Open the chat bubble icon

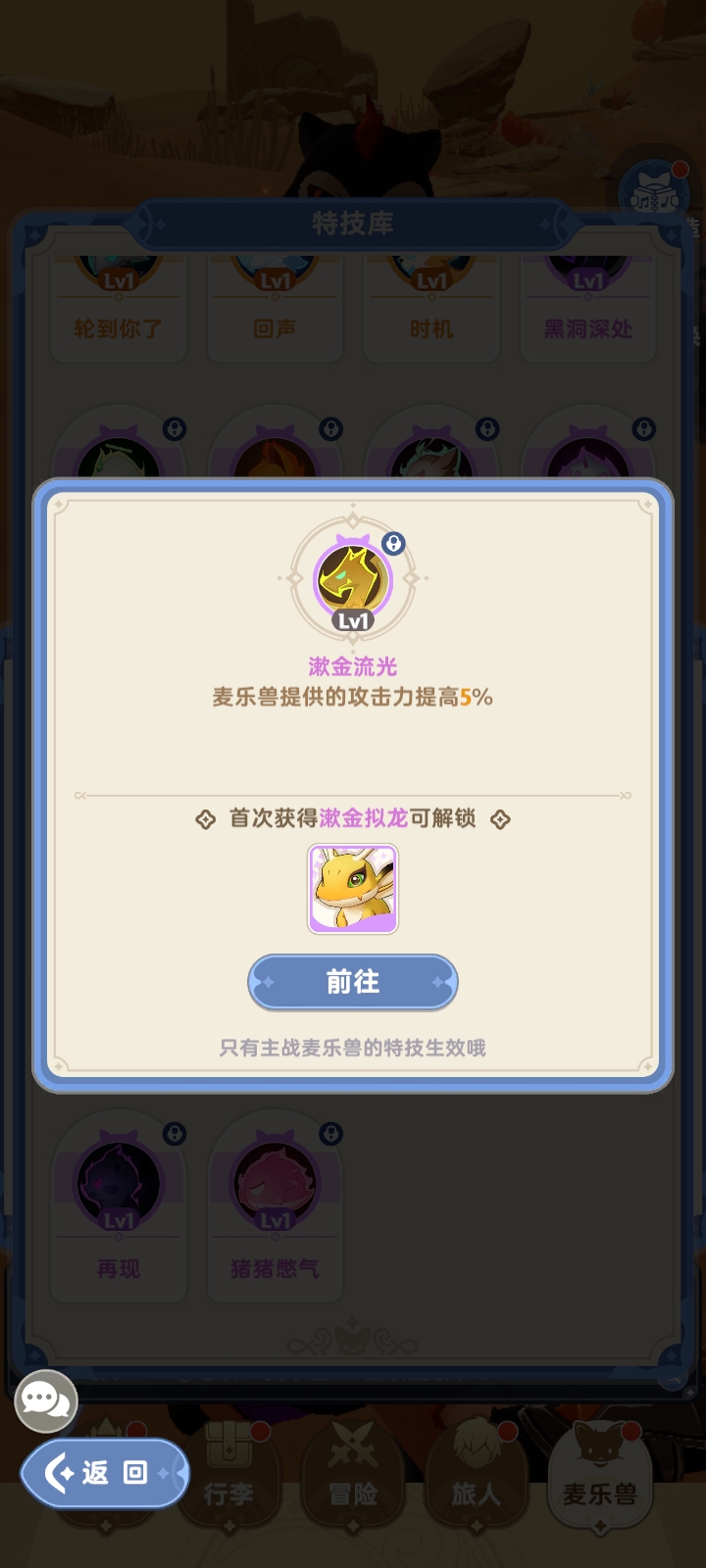click(45, 1400)
